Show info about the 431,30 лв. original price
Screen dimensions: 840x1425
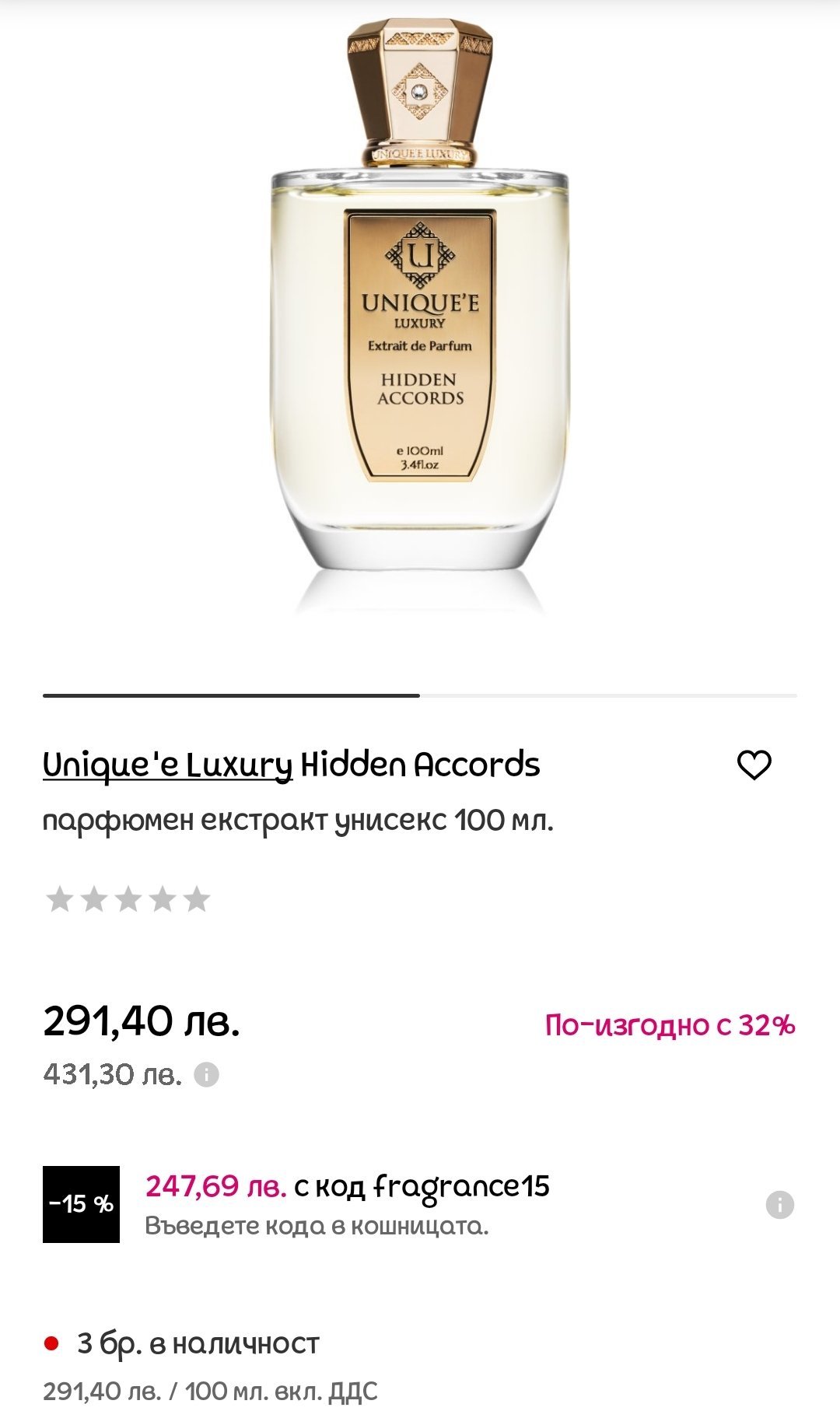[x=206, y=1075]
